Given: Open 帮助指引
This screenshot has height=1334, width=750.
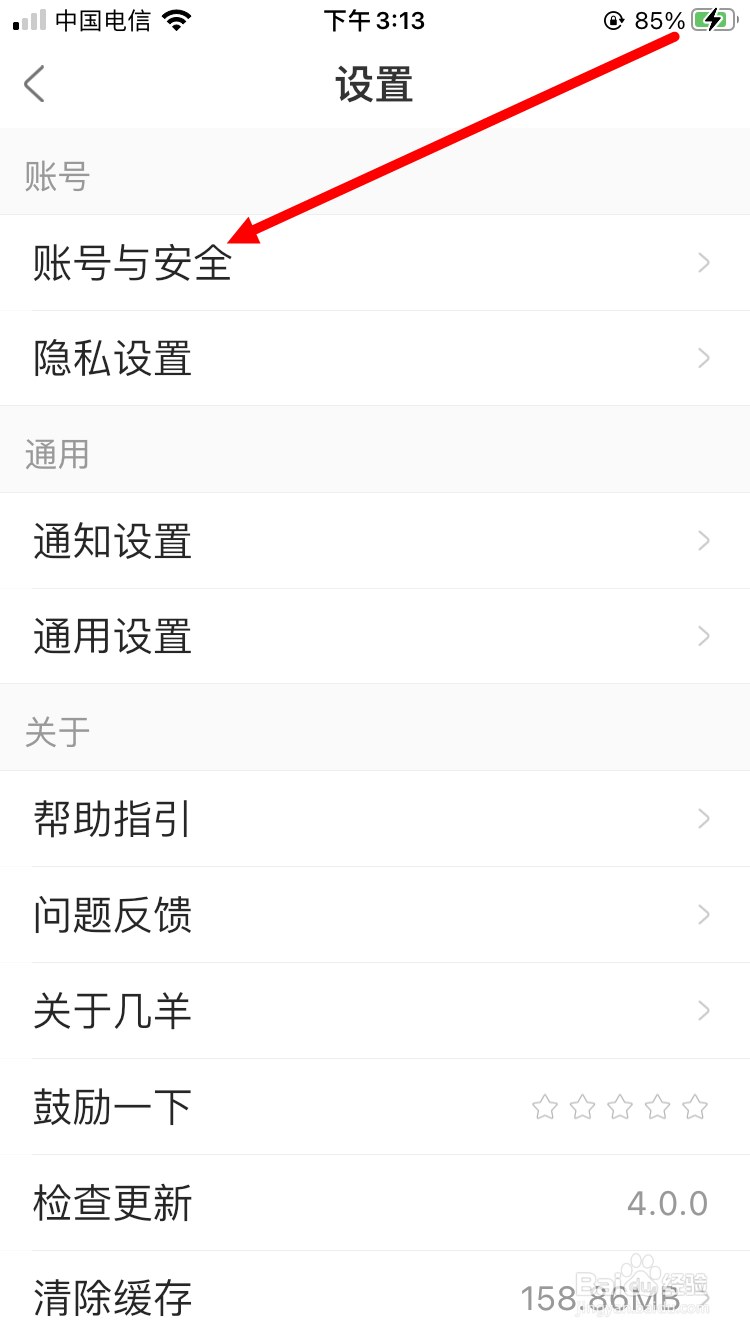Looking at the screenshot, I should tap(375, 819).
